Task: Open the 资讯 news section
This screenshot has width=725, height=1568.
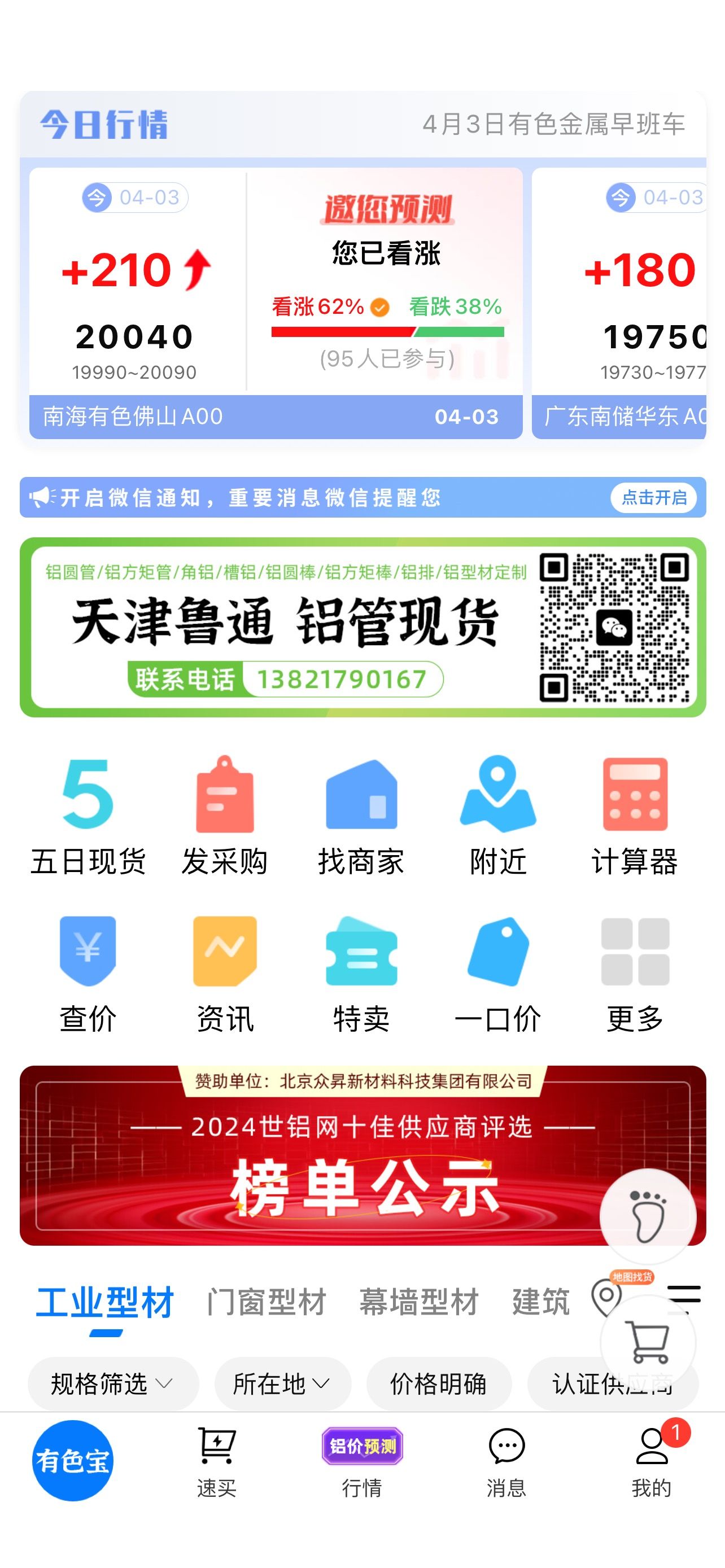Action: (x=225, y=974)
